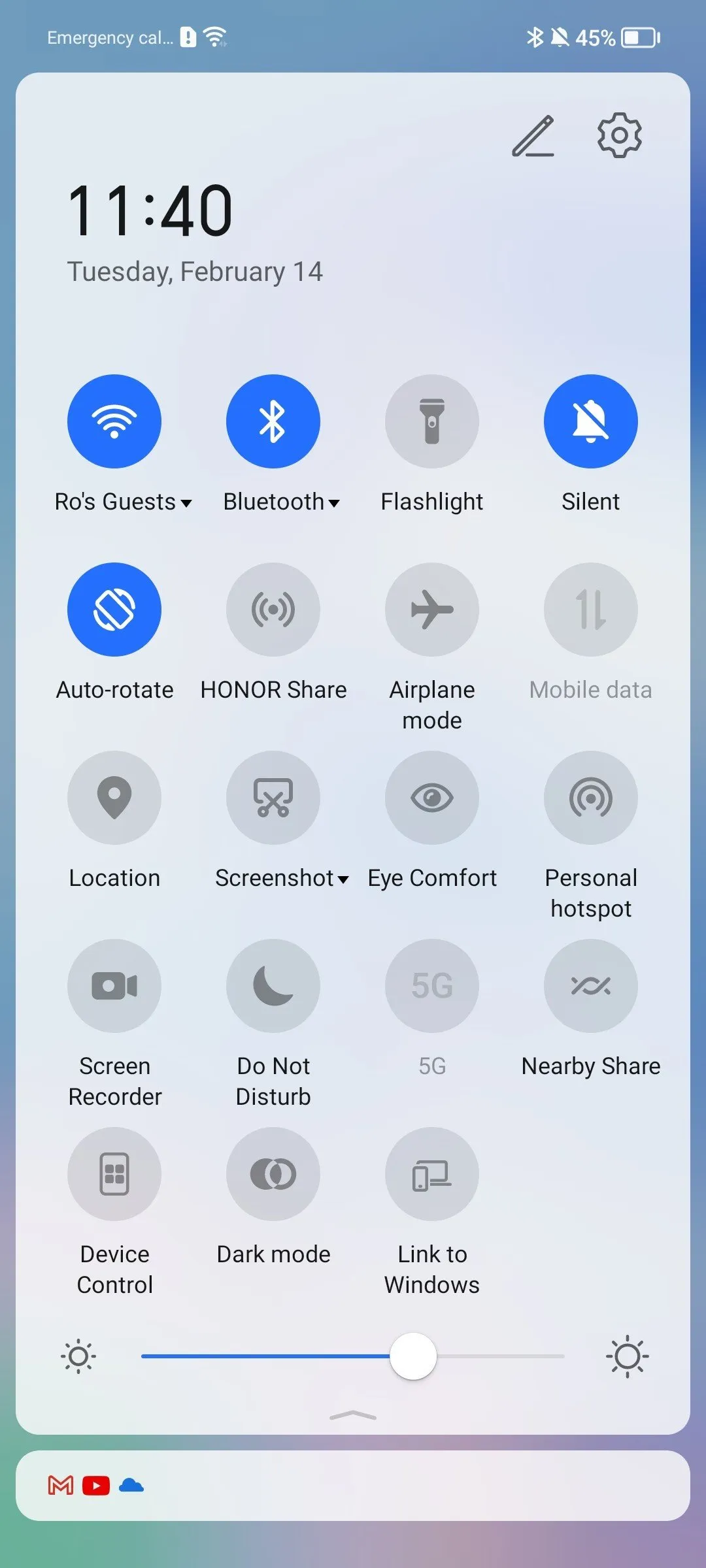Enable Nearby Share
This screenshot has width=706, height=1568.
click(591, 986)
